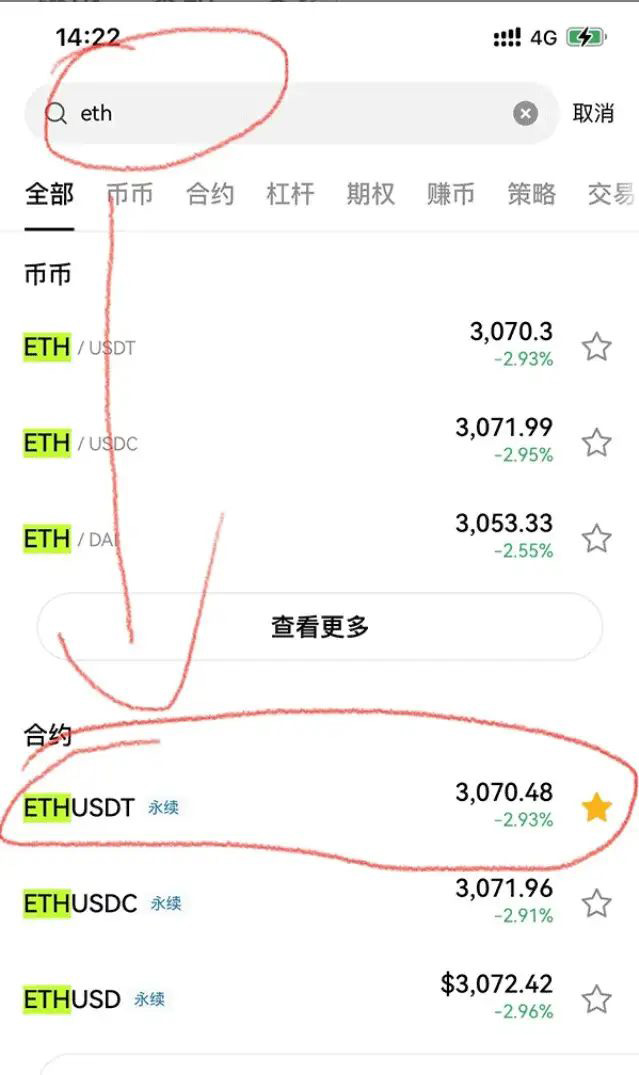Cancel the search with 取消

[x=593, y=113]
